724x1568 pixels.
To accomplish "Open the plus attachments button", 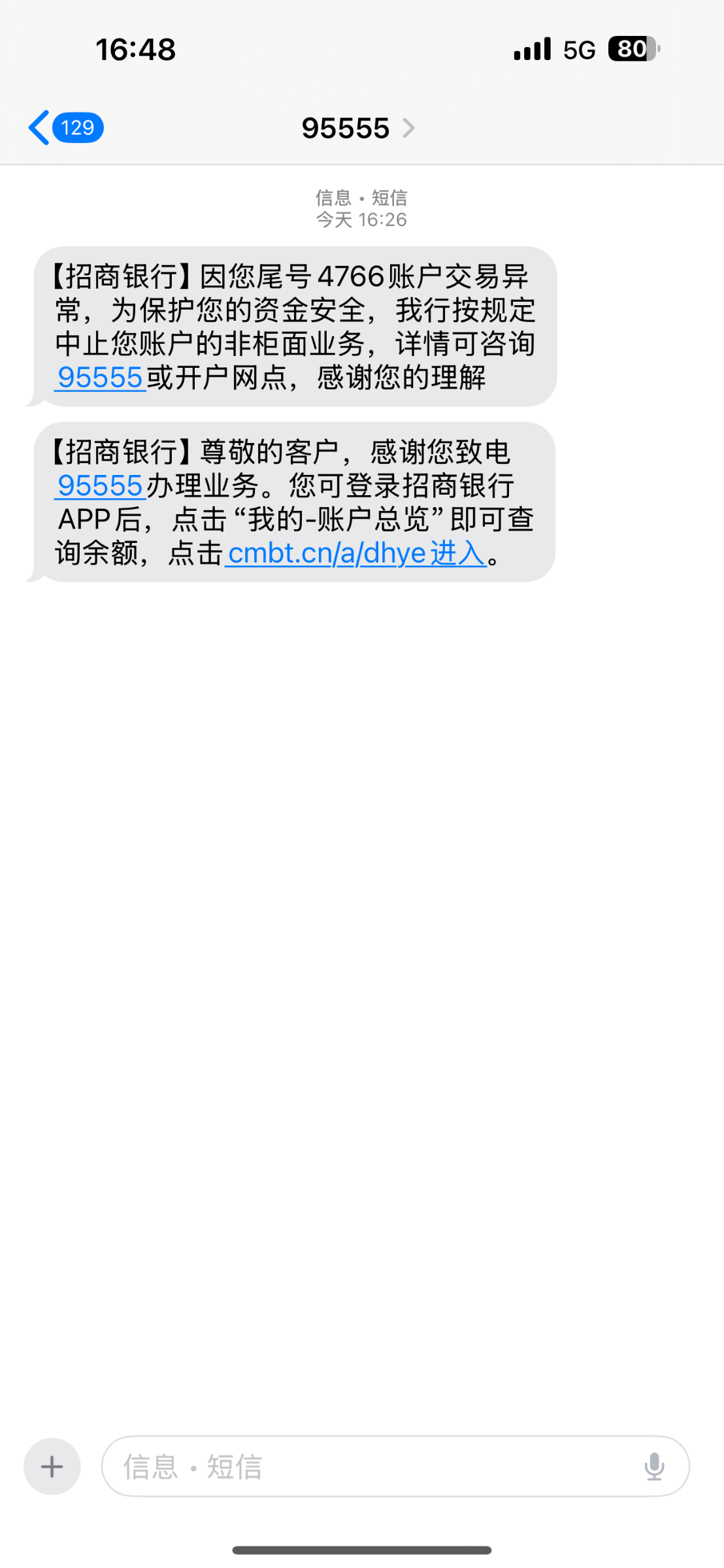I will (52, 1467).
